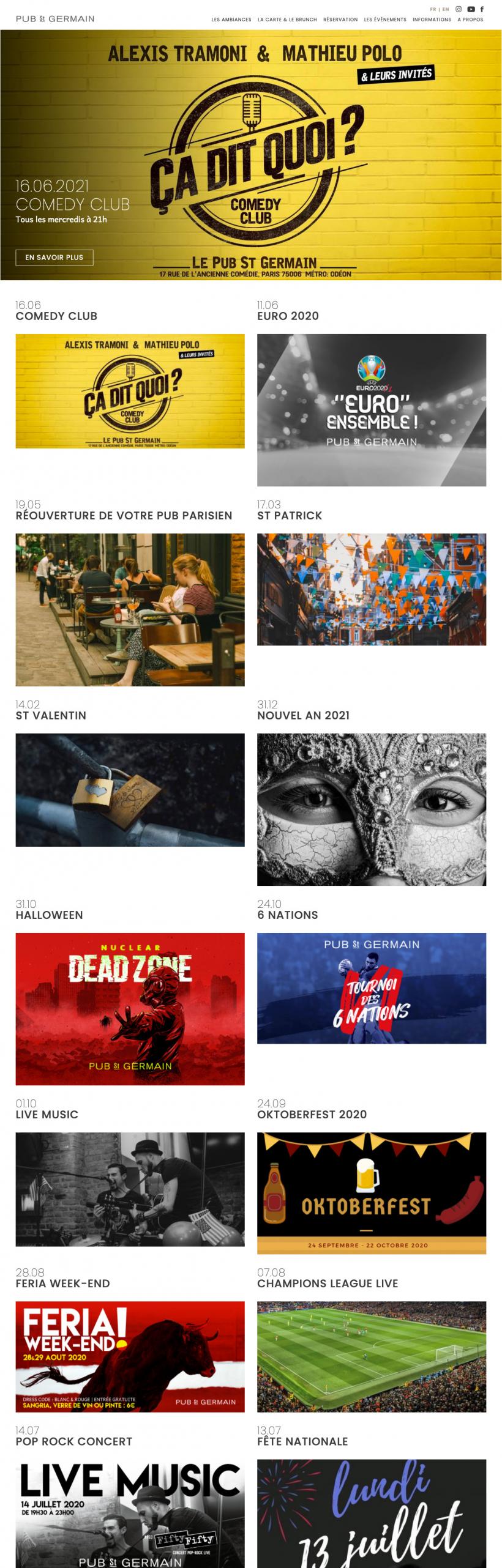
Task: Open the Champions League Live tile
Action: 372,1356
